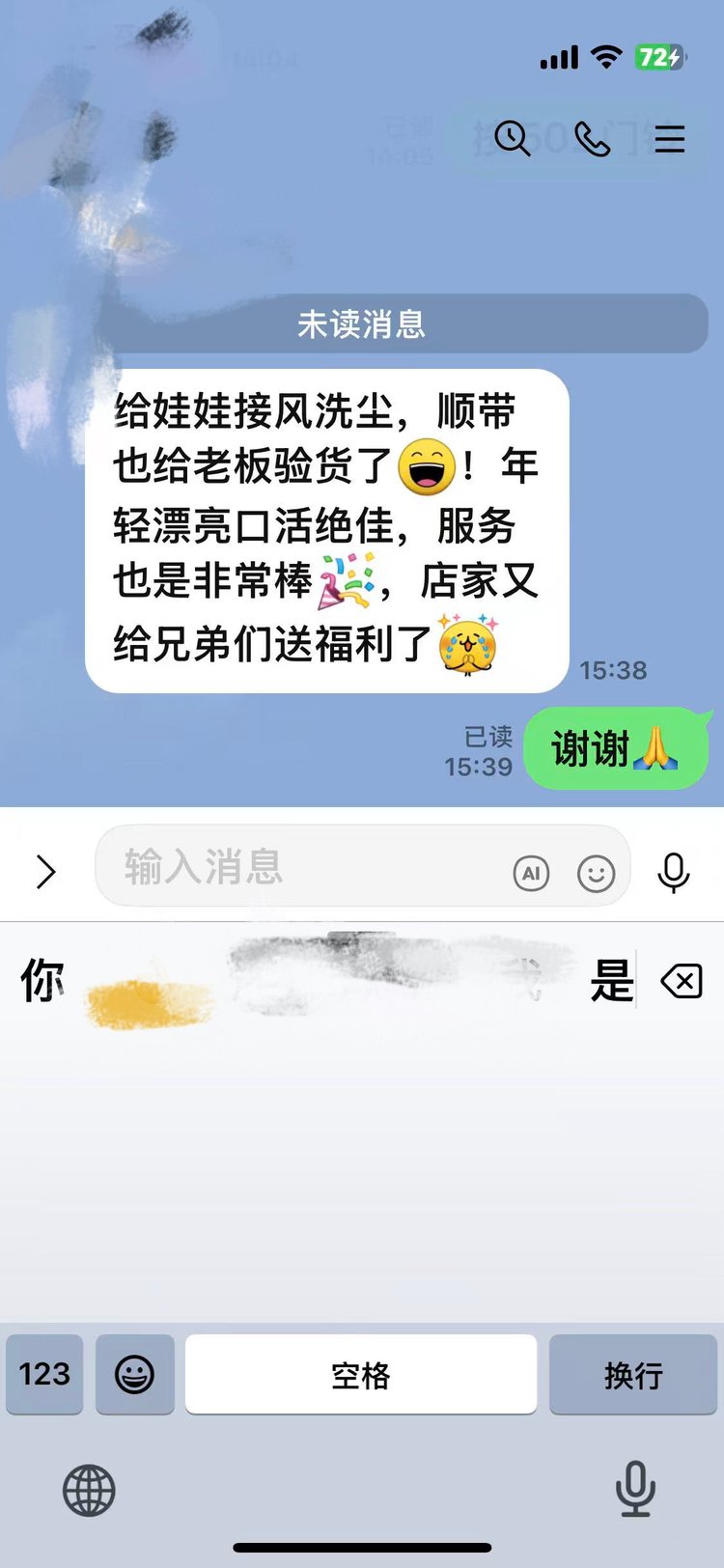Viewport: 724px width, 1568px height.
Task: Open the keyboard emoji key
Action: (x=135, y=1374)
